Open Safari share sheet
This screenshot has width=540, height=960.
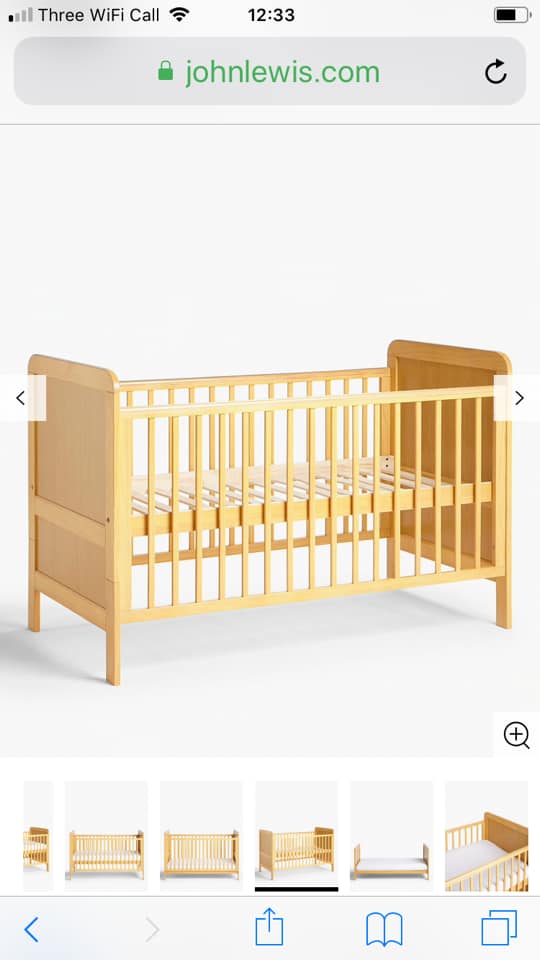tap(269, 927)
